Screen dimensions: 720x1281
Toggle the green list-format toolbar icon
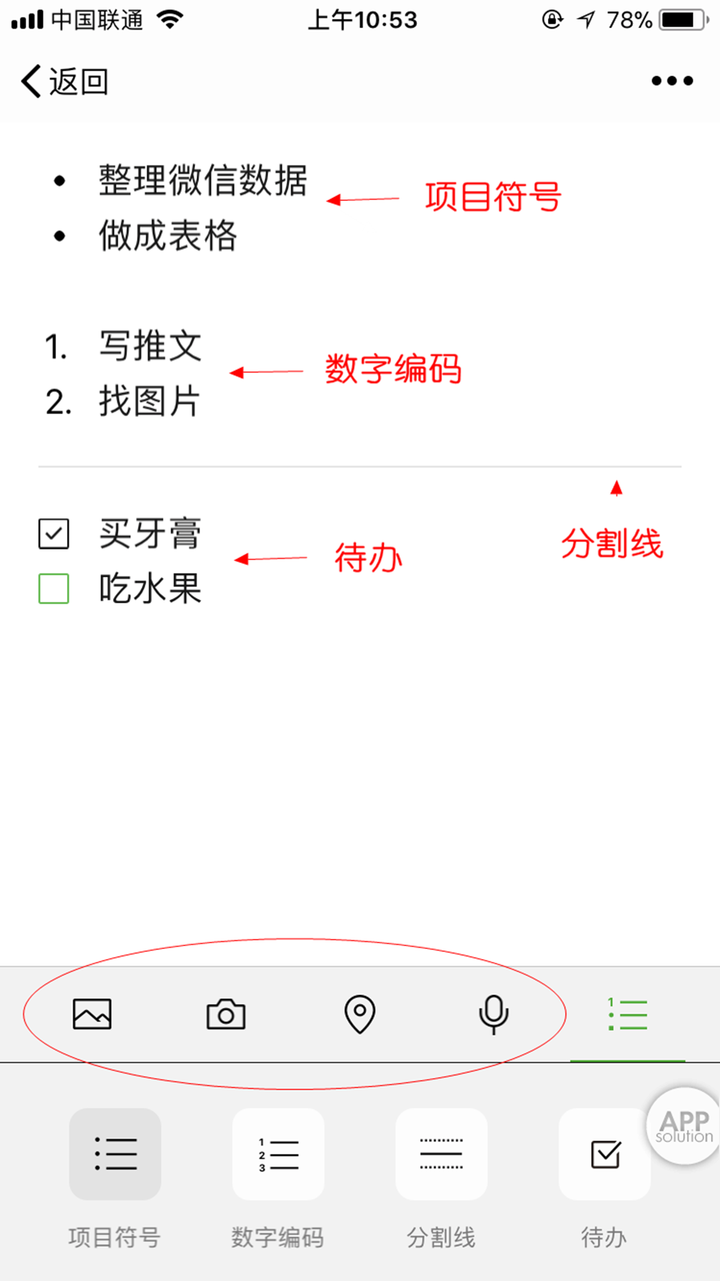coord(627,1014)
